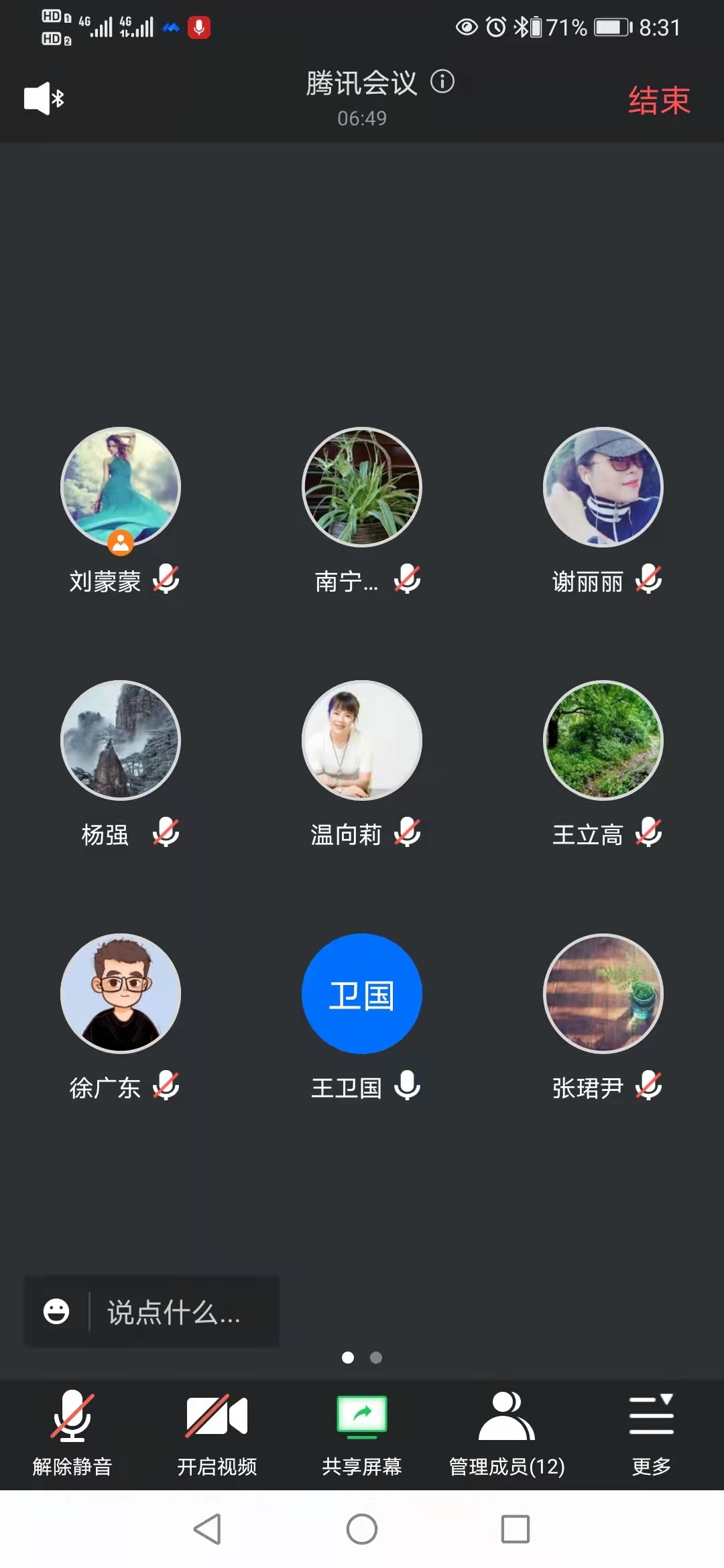Tap the system home button
The width and height of the screenshot is (724, 1568).
[x=362, y=1529]
